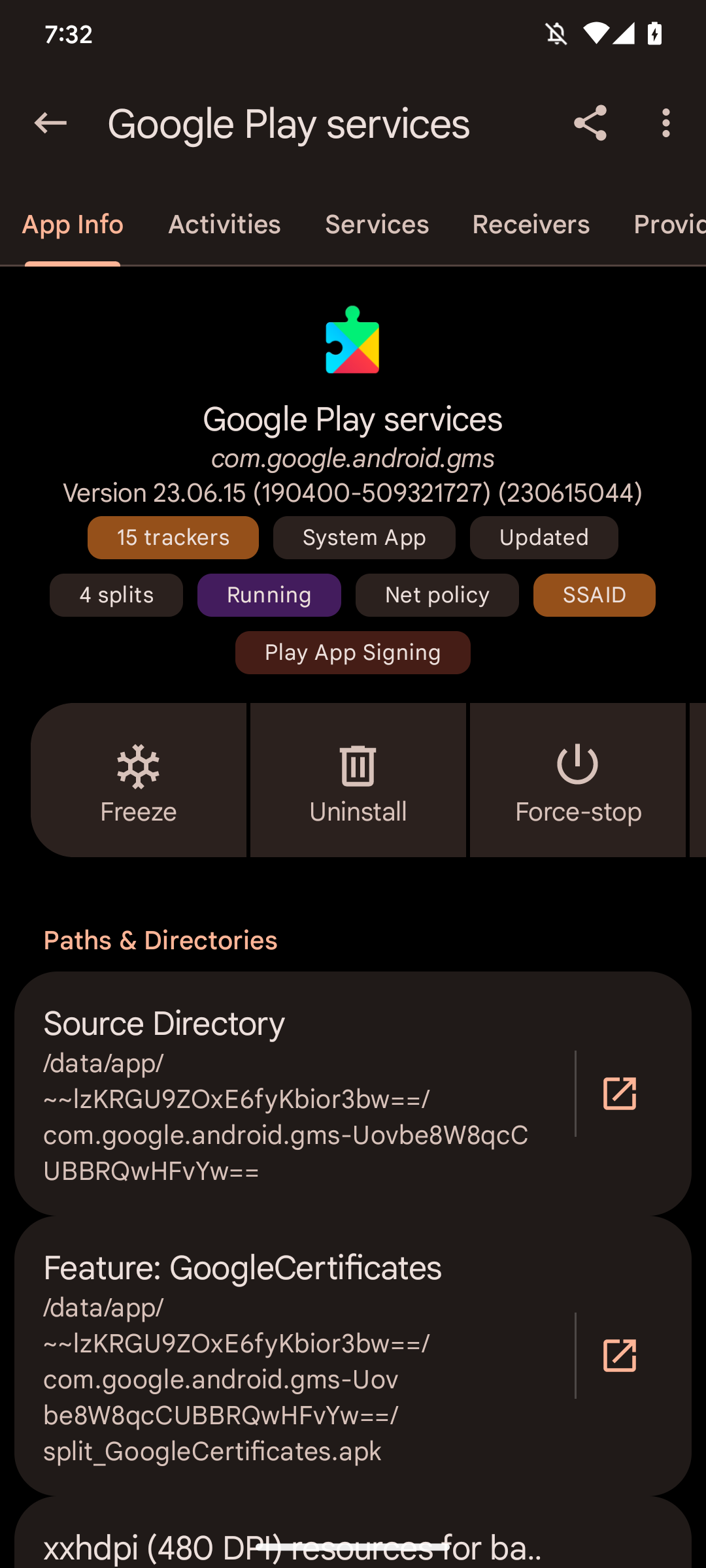Select the Freeze snowflake icon
Image resolution: width=706 pixels, height=1568 pixels.
(138, 768)
